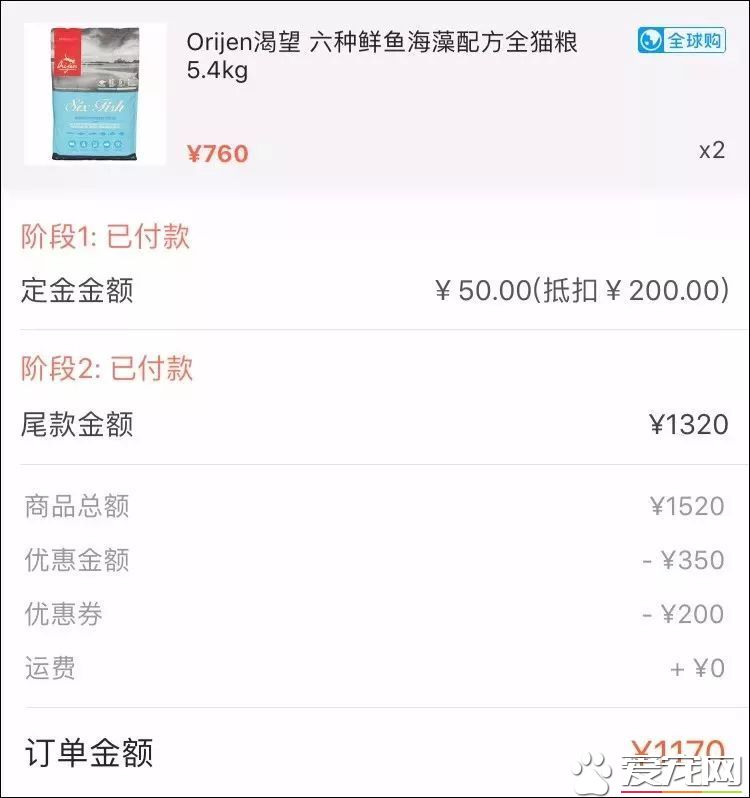The width and height of the screenshot is (750, 798).
Task: Expand the 定金金额 deposit amount row
Action: click(x=75, y=291)
